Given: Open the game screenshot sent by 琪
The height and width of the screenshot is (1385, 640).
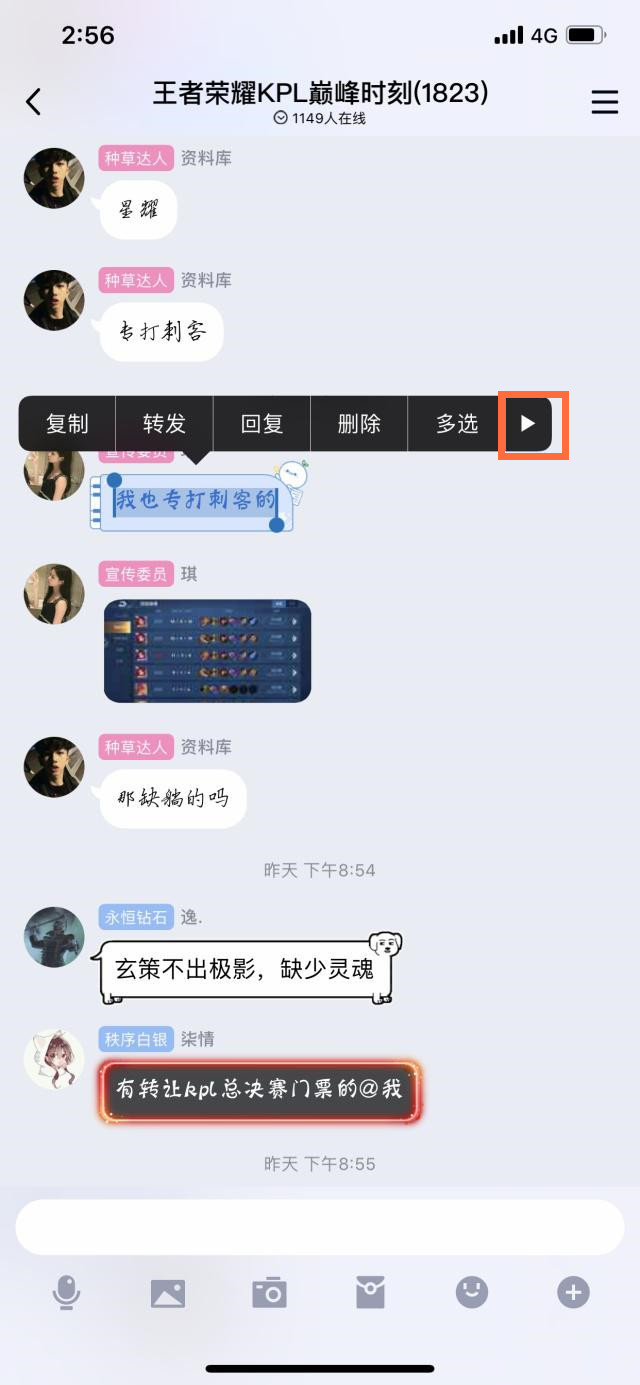Looking at the screenshot, I should [x=207, y=651].
